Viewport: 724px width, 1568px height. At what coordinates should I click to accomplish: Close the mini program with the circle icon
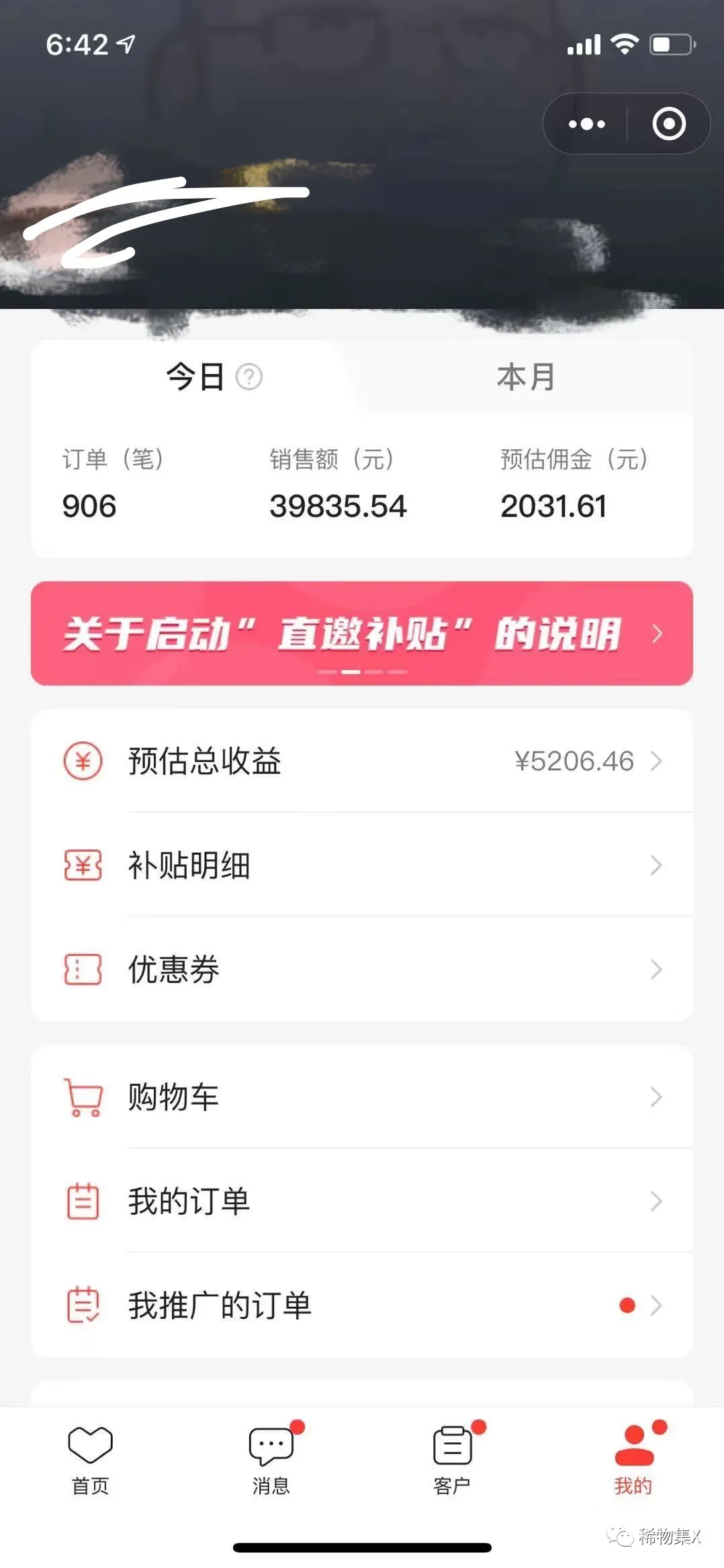point(668,124)
